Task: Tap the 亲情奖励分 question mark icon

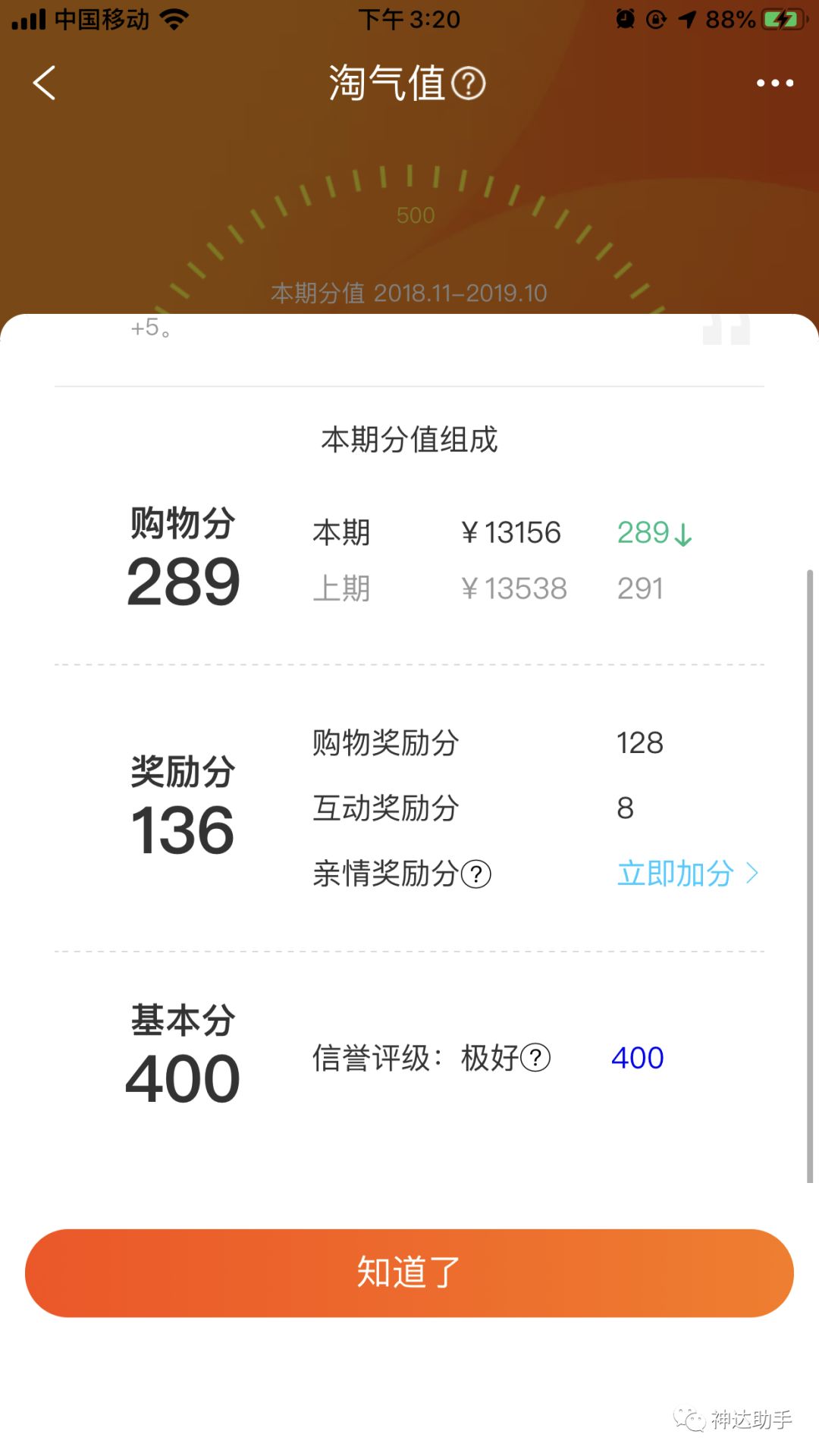Action: [x=475, y=874]
